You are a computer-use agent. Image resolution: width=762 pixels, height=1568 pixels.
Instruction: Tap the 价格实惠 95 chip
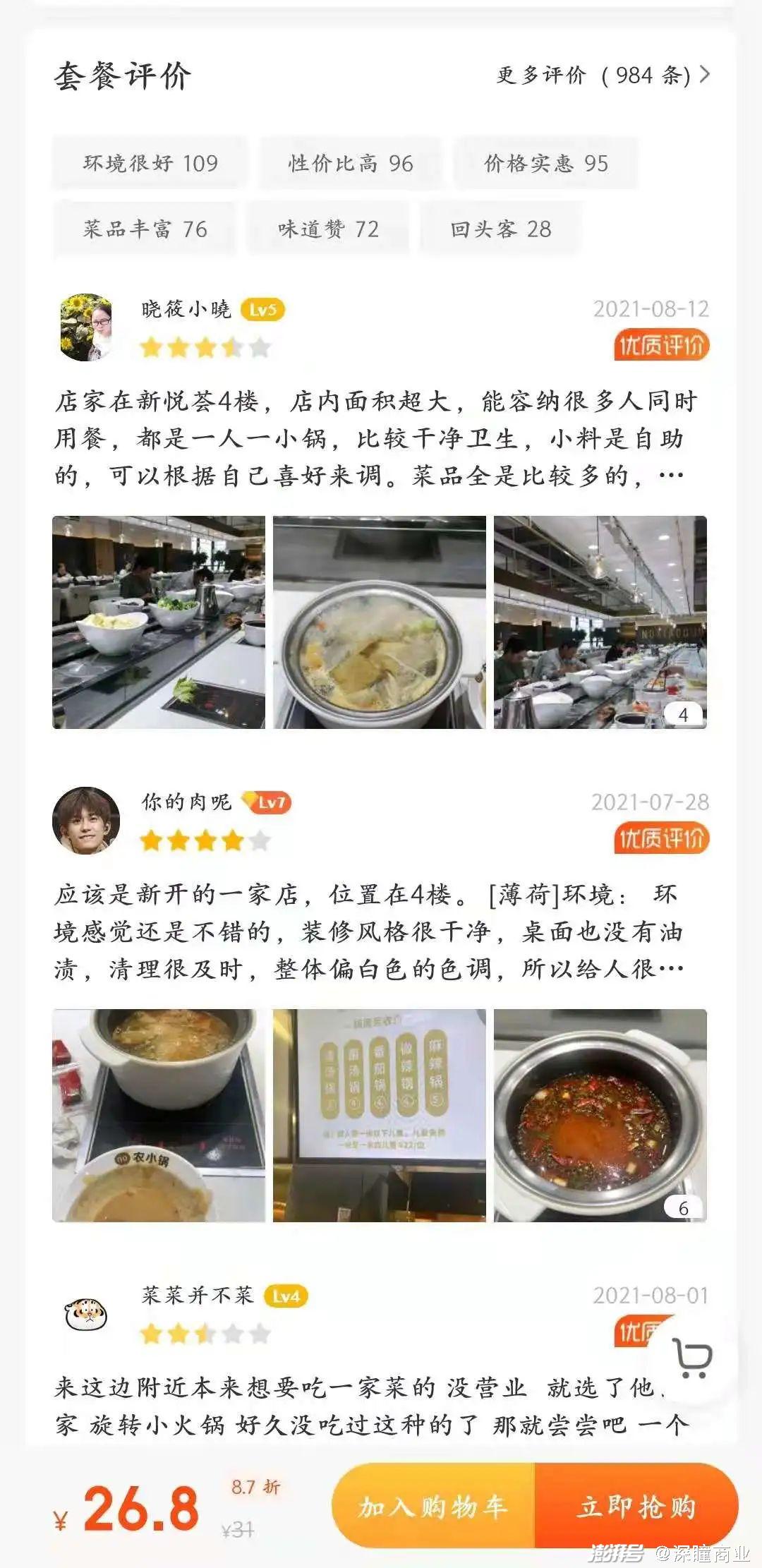(545, 164)
